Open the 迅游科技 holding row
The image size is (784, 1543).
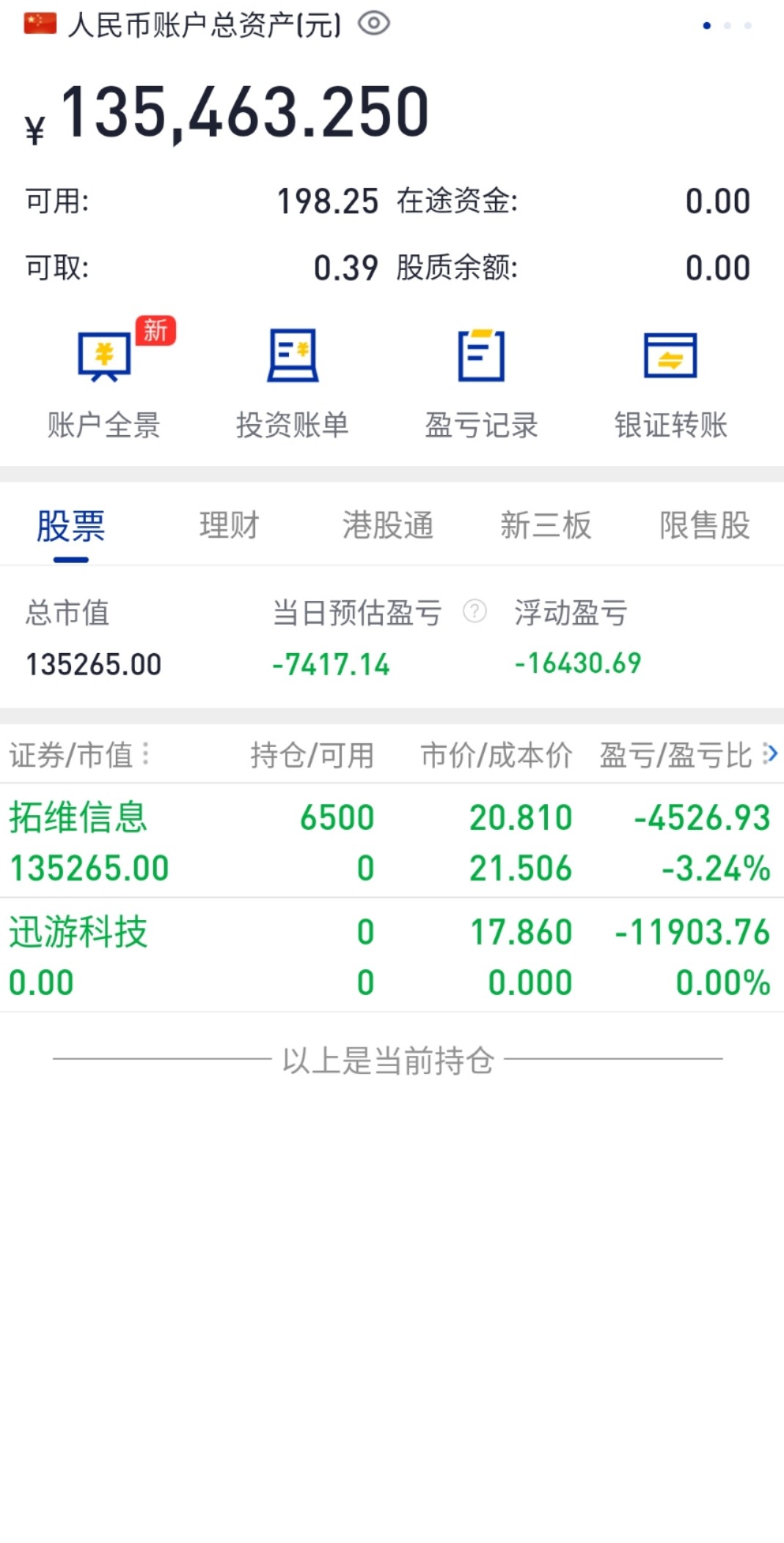392,955
